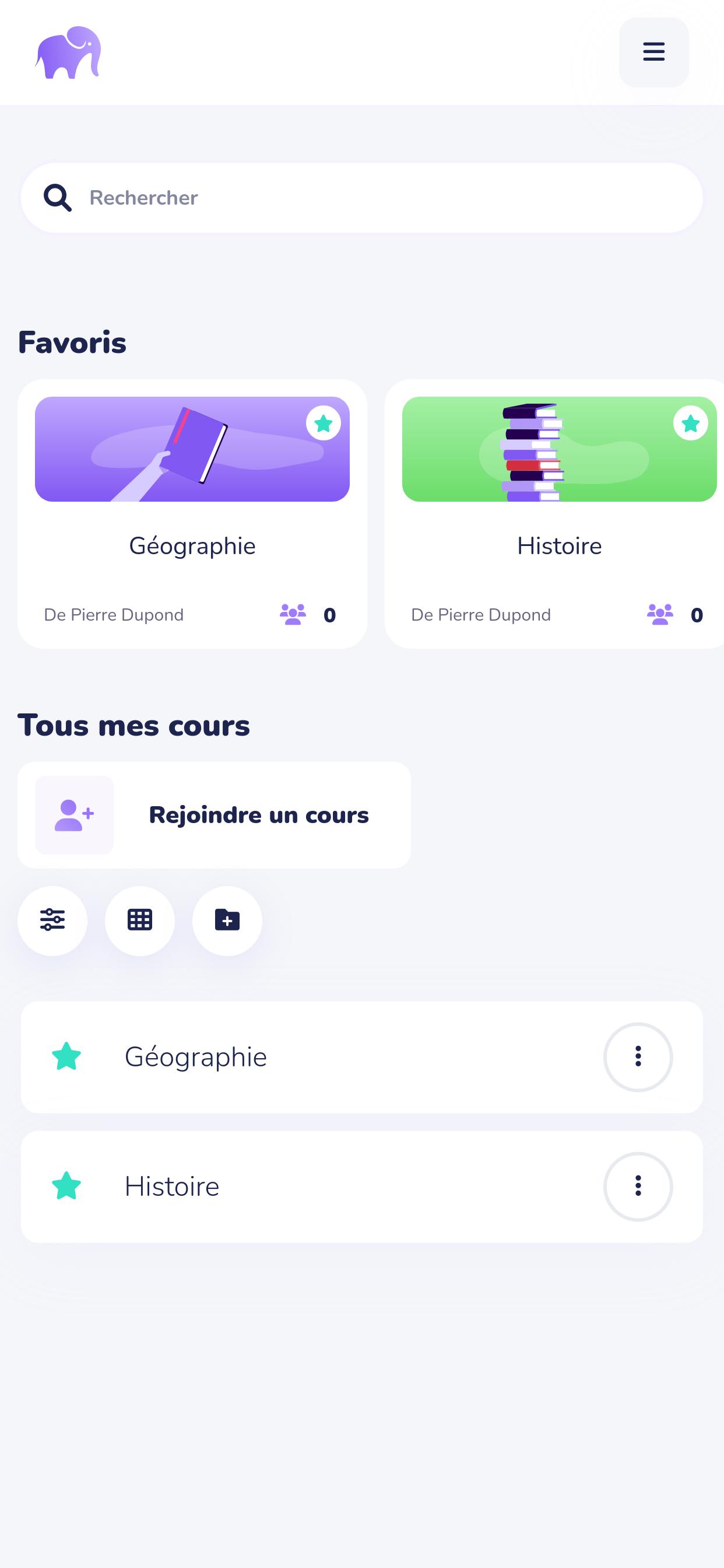724x1568 pixels.
Task: Click the add folder icon
Action: 226,921
